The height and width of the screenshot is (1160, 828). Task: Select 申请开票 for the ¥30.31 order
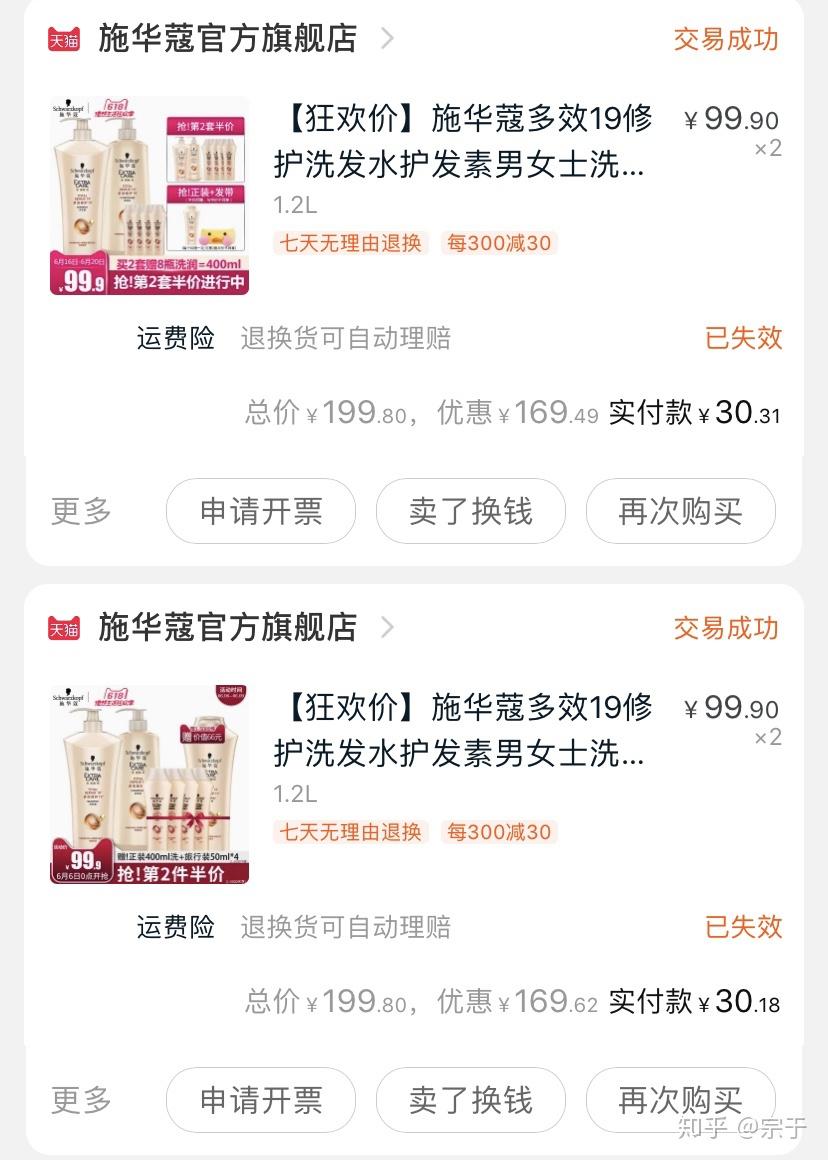pyautogui.click(x=260, y=512)
